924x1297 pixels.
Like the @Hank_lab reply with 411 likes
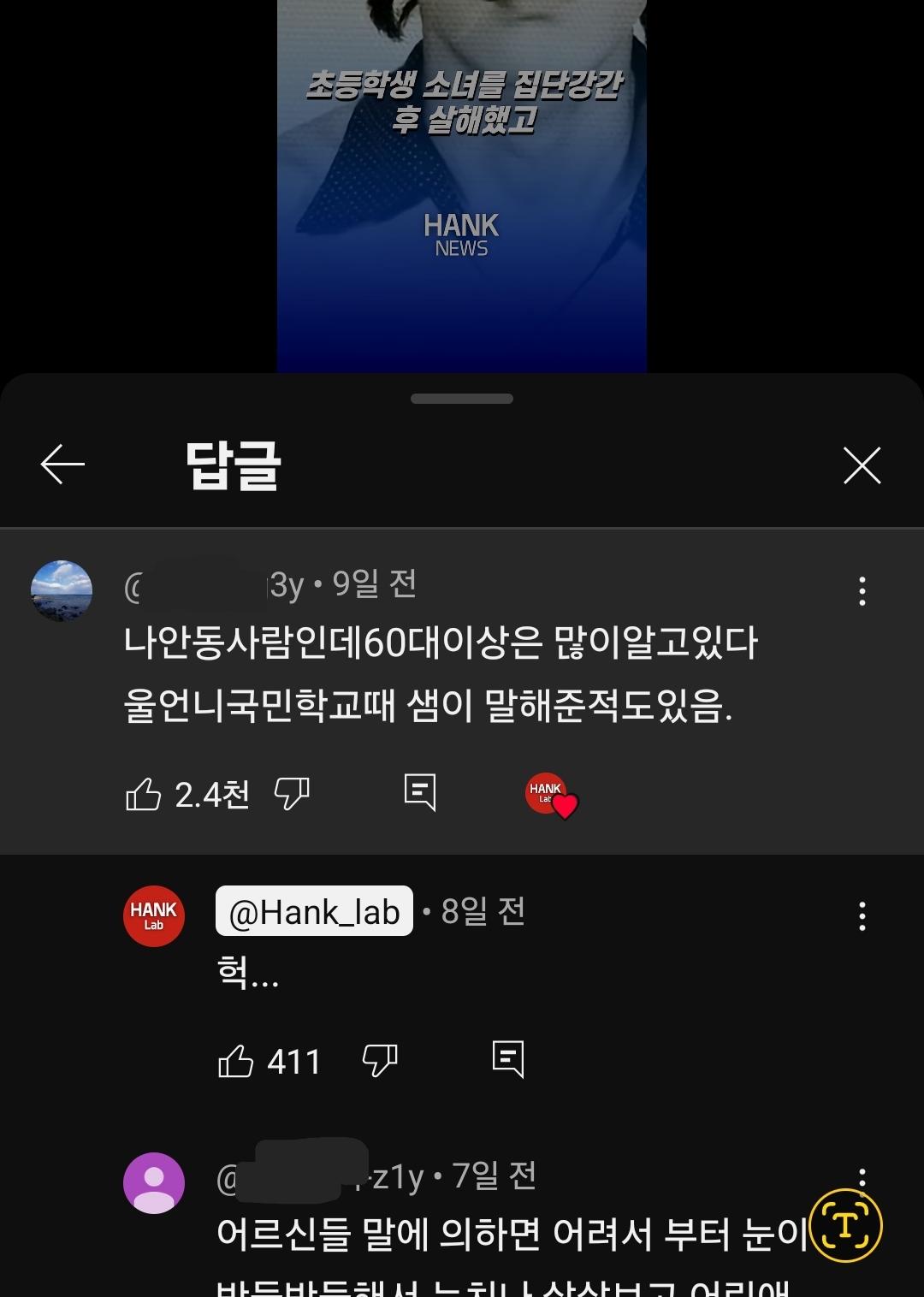[236, 1061]
